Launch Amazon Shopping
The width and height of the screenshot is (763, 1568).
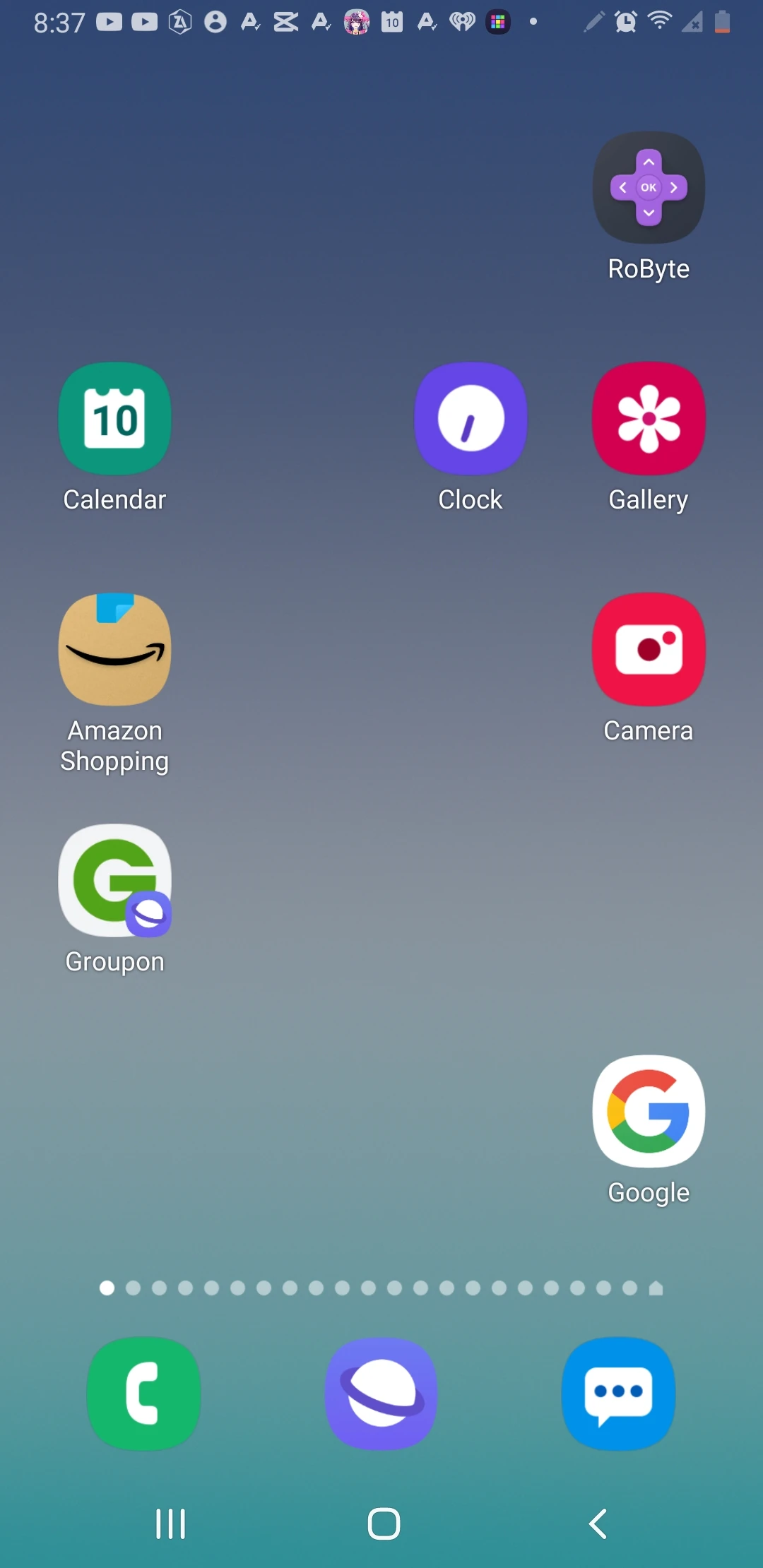tap(114, 648)
